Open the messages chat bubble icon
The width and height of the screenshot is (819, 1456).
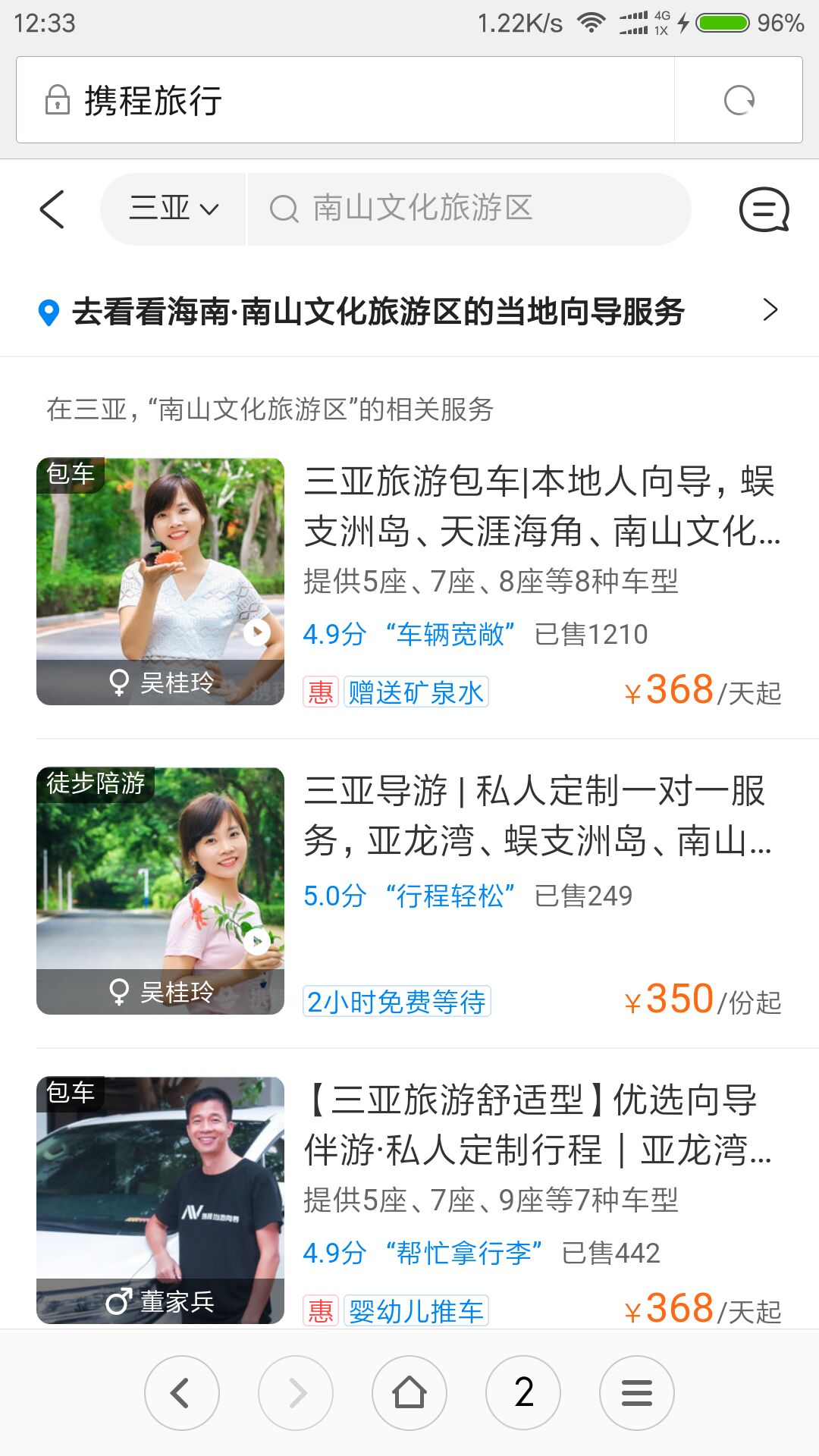pos(764,209)
